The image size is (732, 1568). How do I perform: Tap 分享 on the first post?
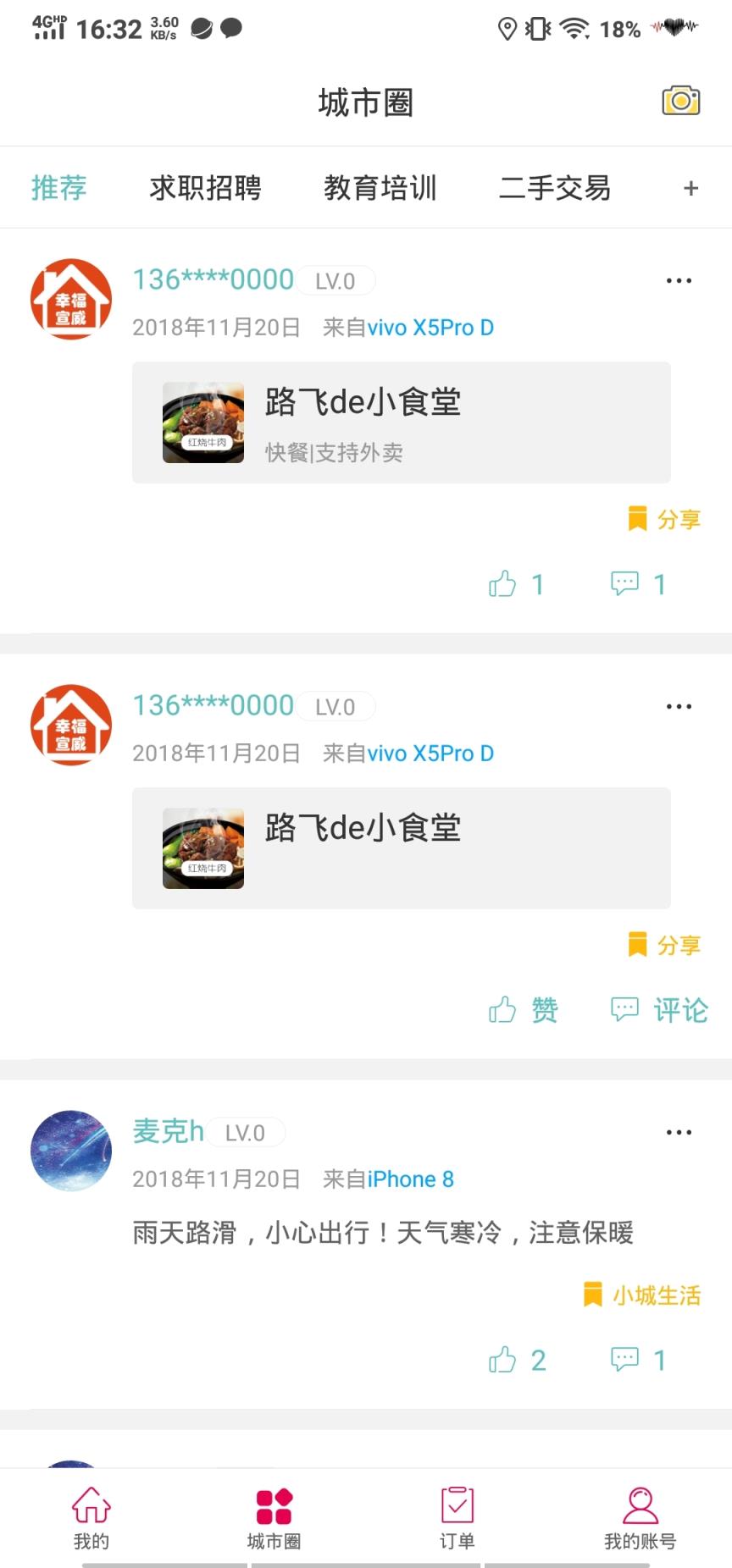click(x=663, y=519)
